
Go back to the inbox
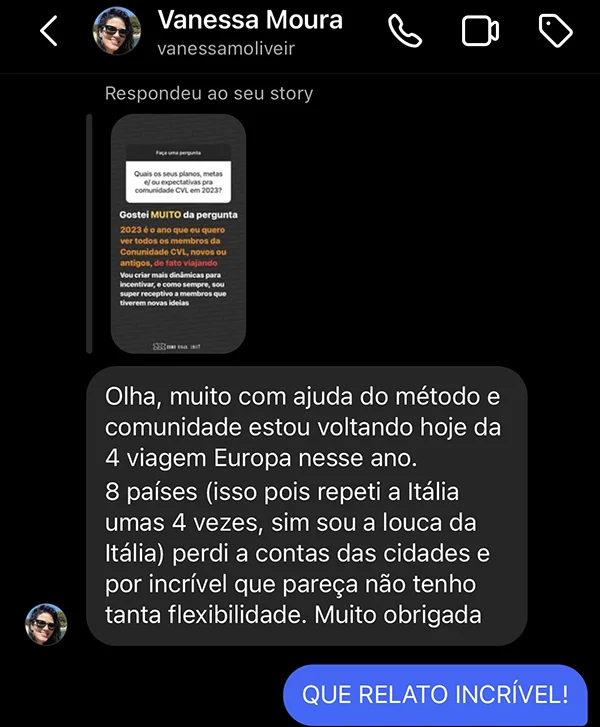coord(48,32)
